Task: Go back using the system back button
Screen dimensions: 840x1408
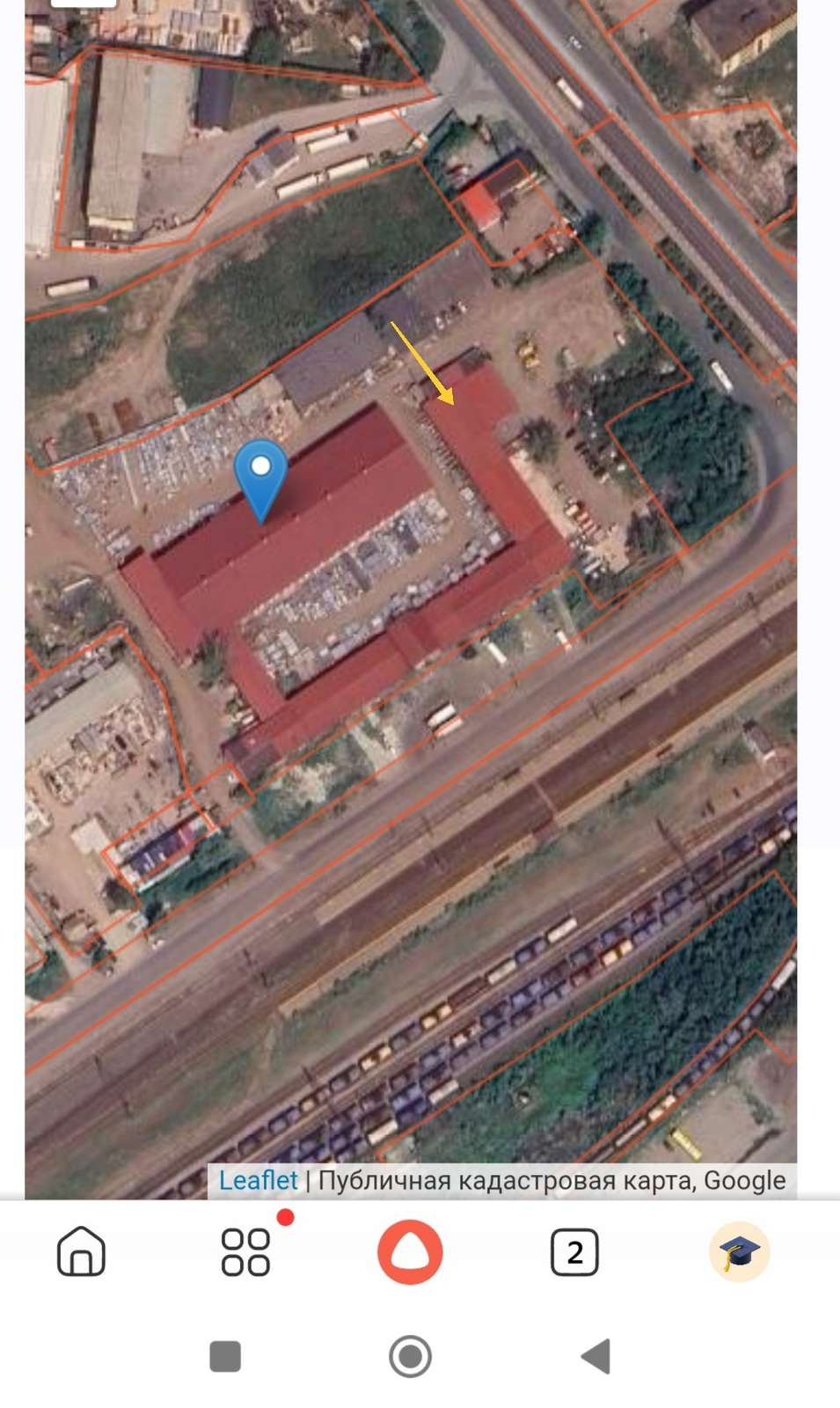Action: (596, 1356)
